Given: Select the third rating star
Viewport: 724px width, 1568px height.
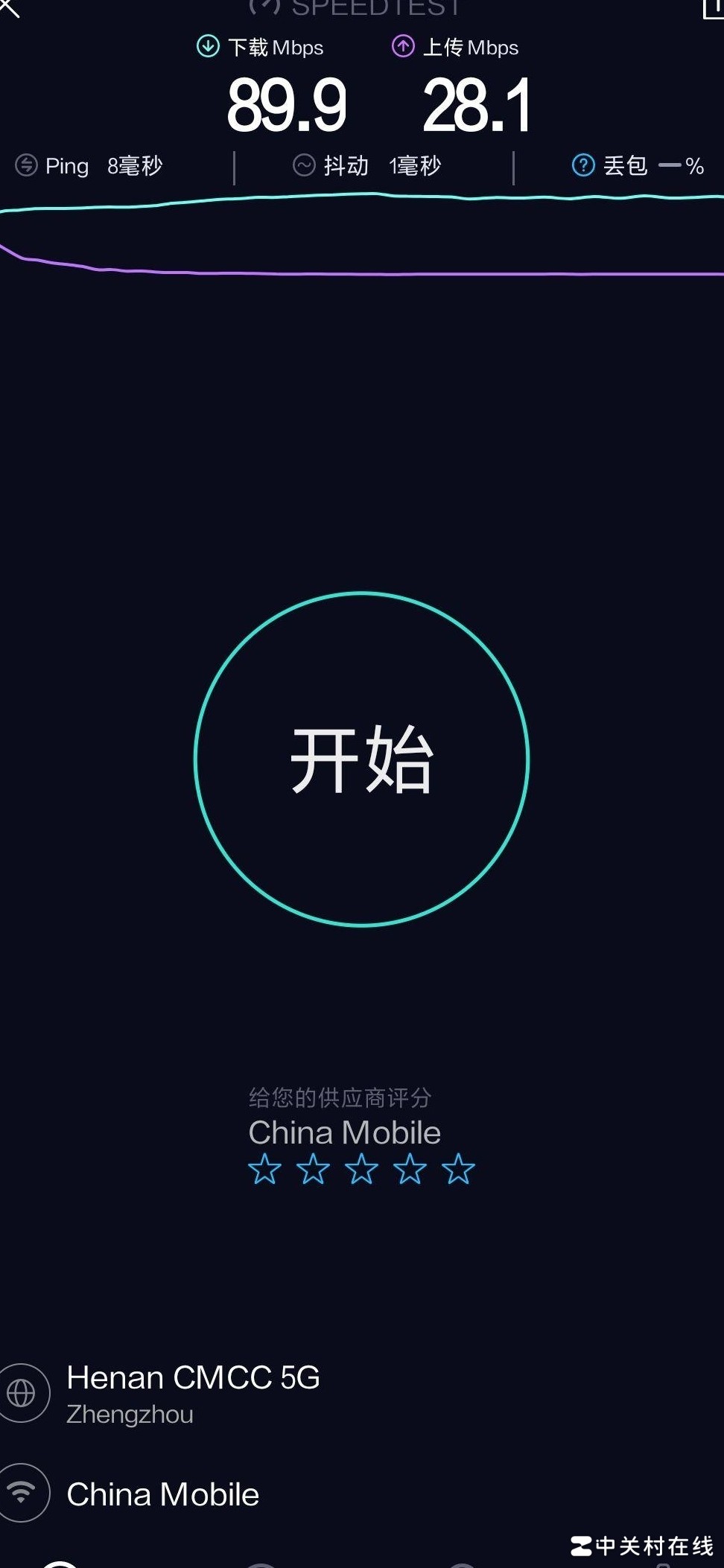Looking at the screenshot, I should tap(361, 1170).
